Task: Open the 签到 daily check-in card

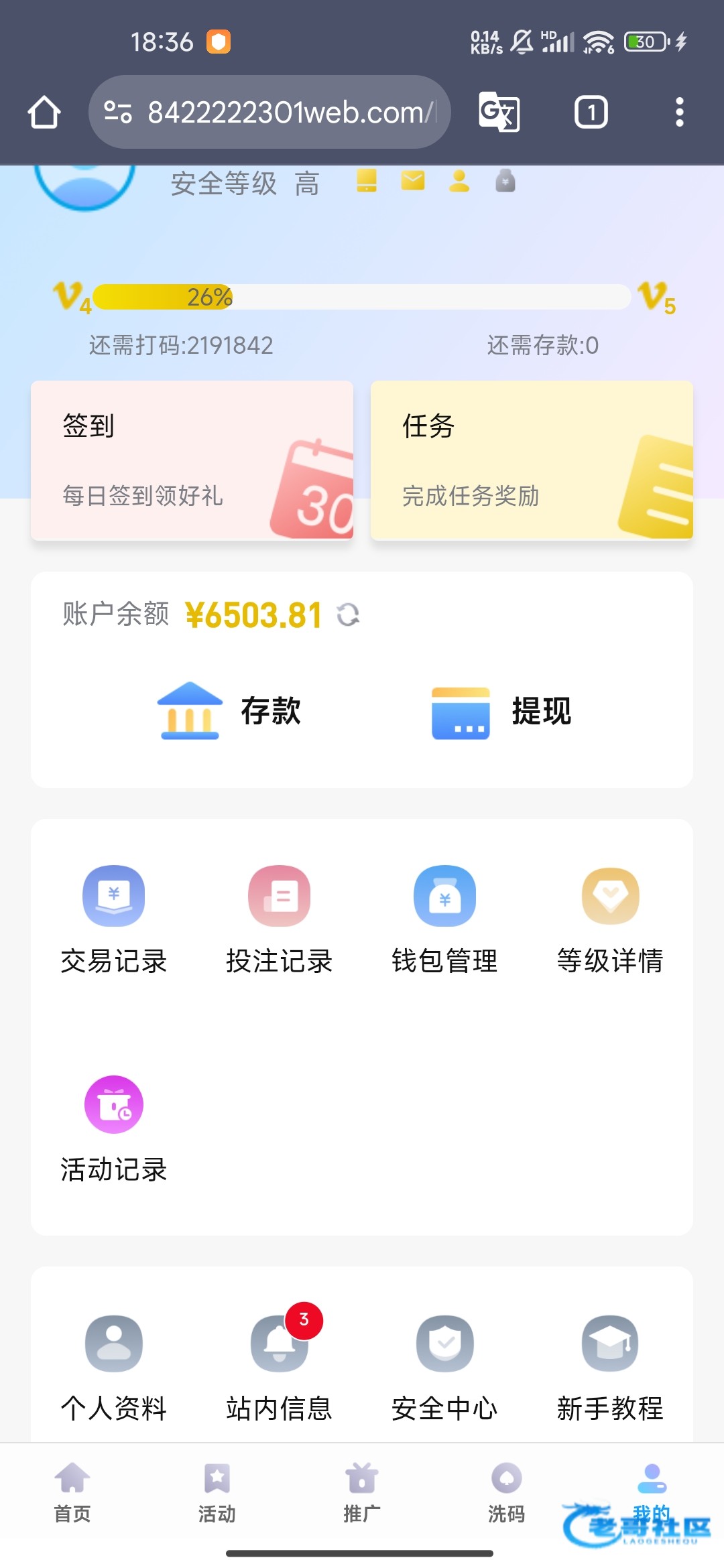Action: 192,460
